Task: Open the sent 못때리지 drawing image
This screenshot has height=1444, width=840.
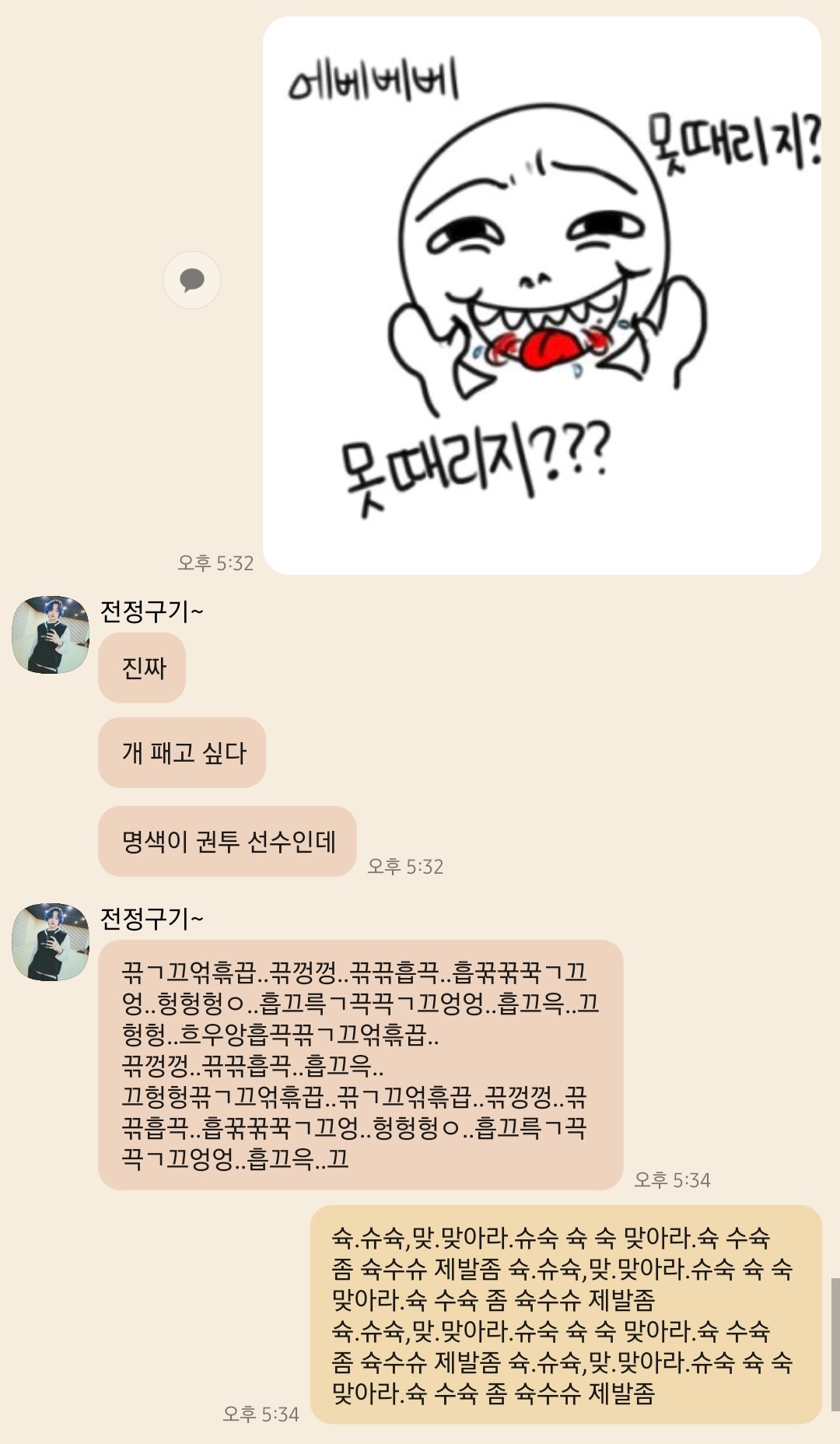Action: pos(541,296)
